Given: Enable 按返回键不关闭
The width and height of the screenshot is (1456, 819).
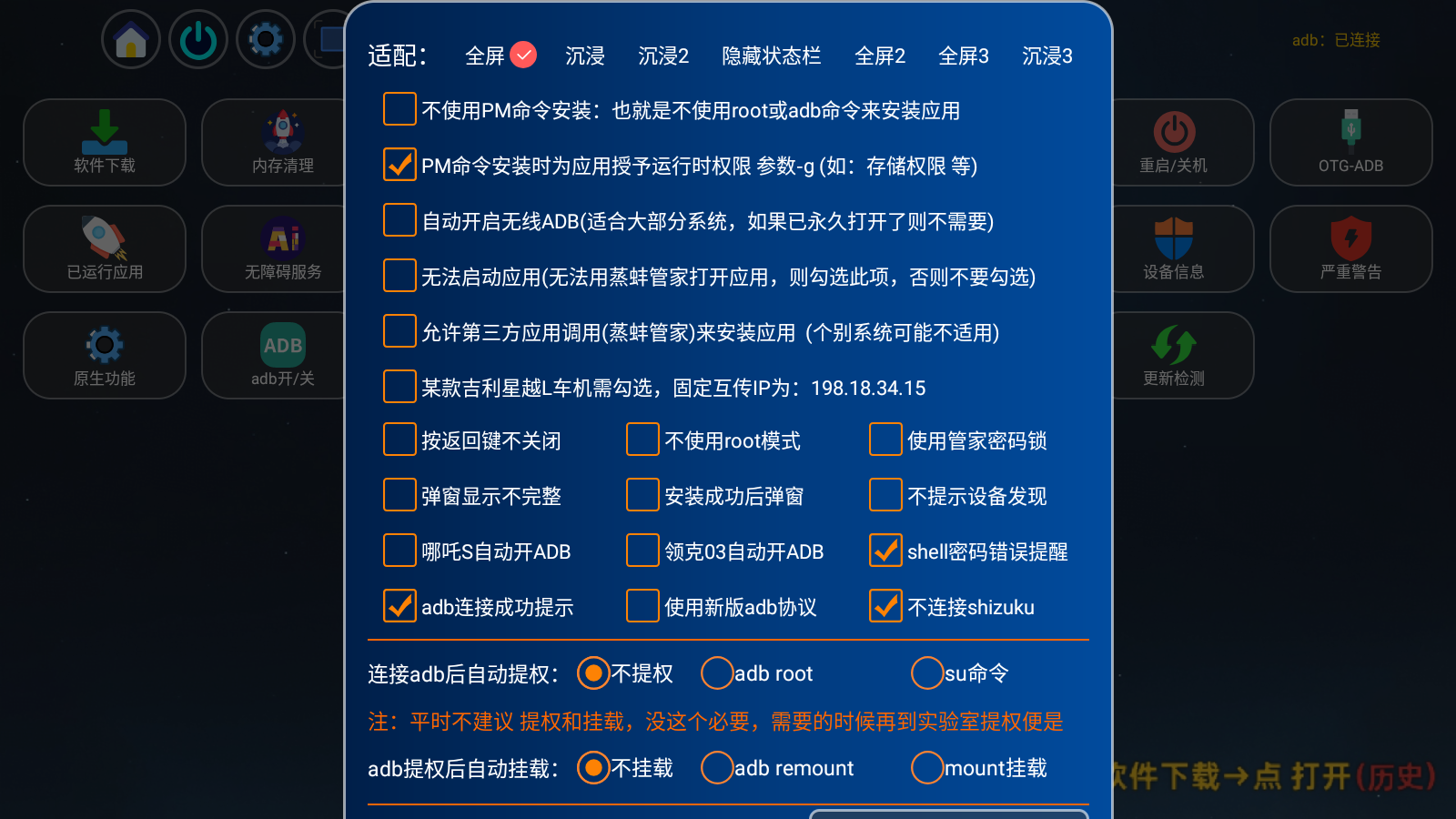Looking at the screenshot, I should pos(399,439).
